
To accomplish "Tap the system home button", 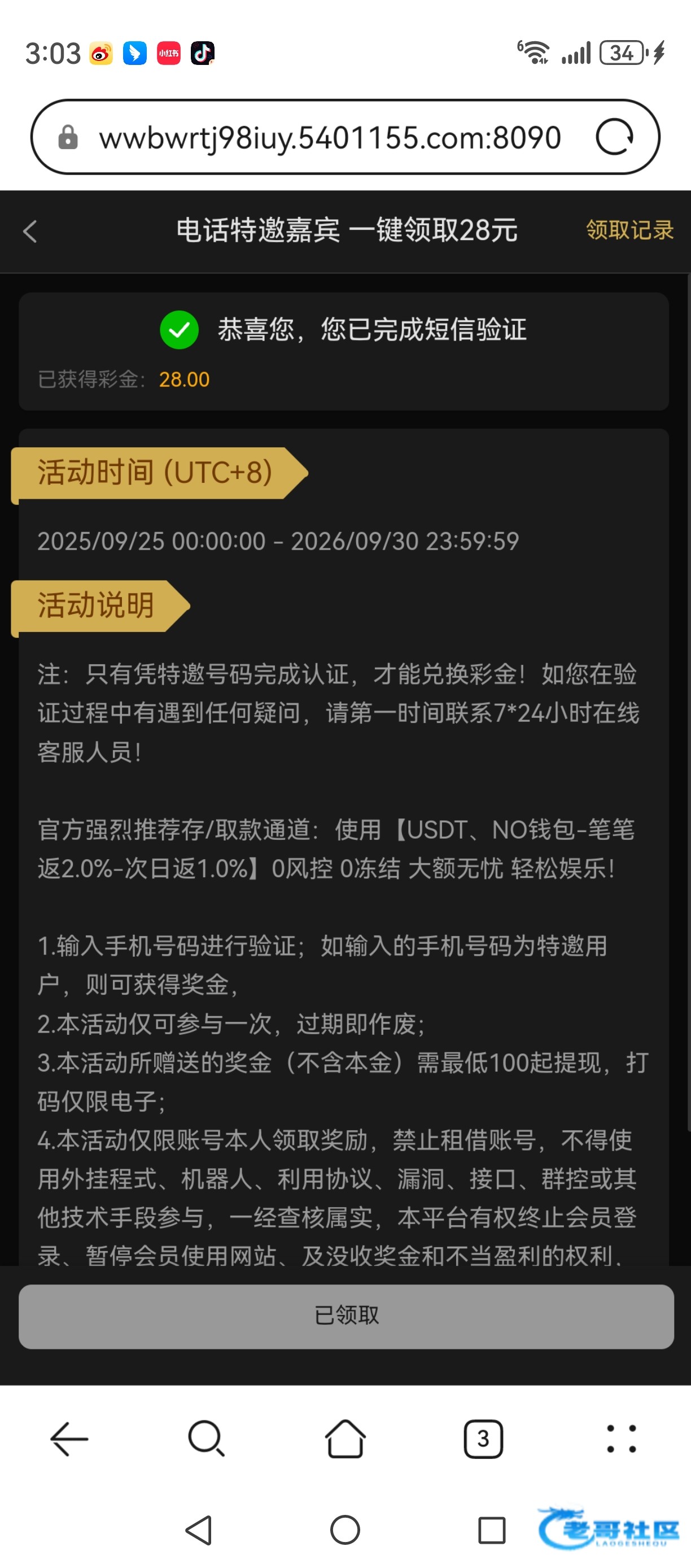I will (345, 1530).
